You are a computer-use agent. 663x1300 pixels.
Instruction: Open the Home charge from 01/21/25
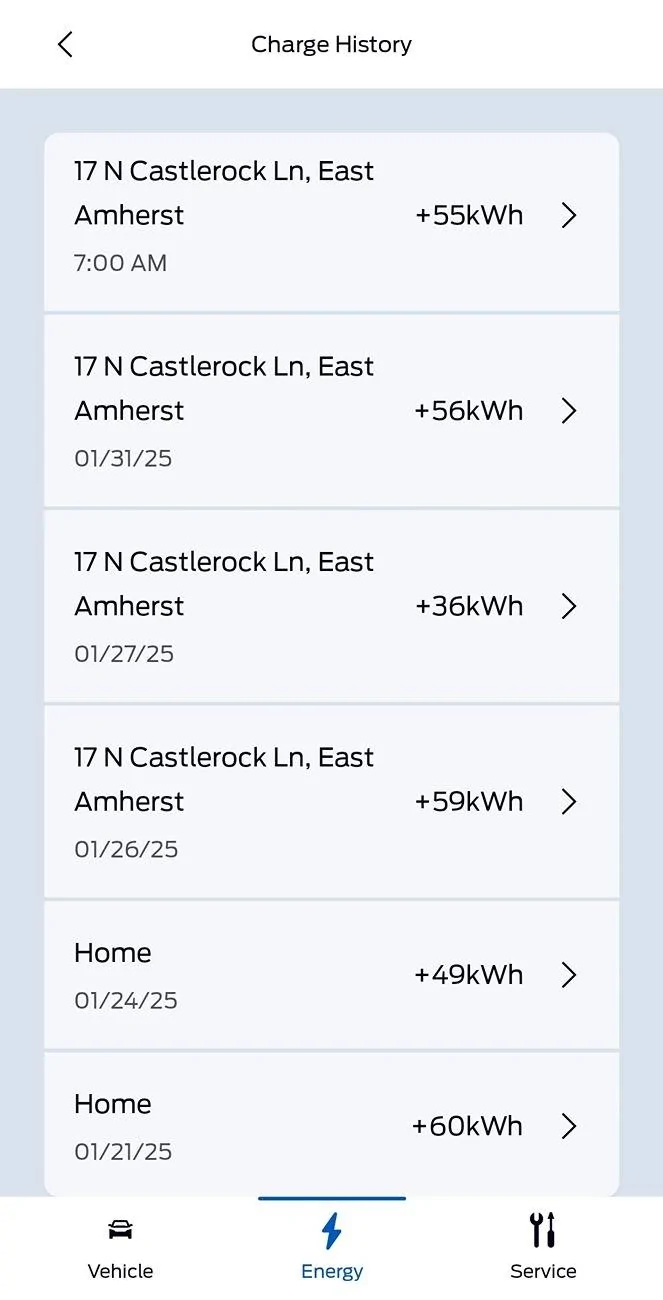(x=331, y=1126)
